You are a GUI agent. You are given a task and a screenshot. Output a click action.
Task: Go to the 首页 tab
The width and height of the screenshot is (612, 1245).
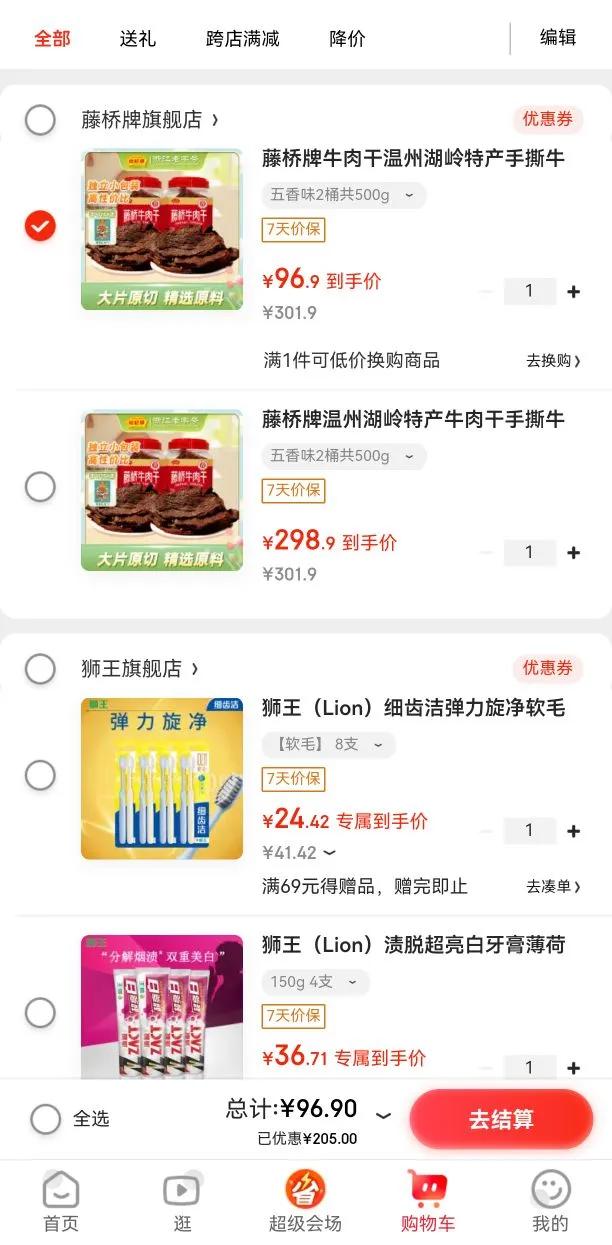click(61, 1201)
